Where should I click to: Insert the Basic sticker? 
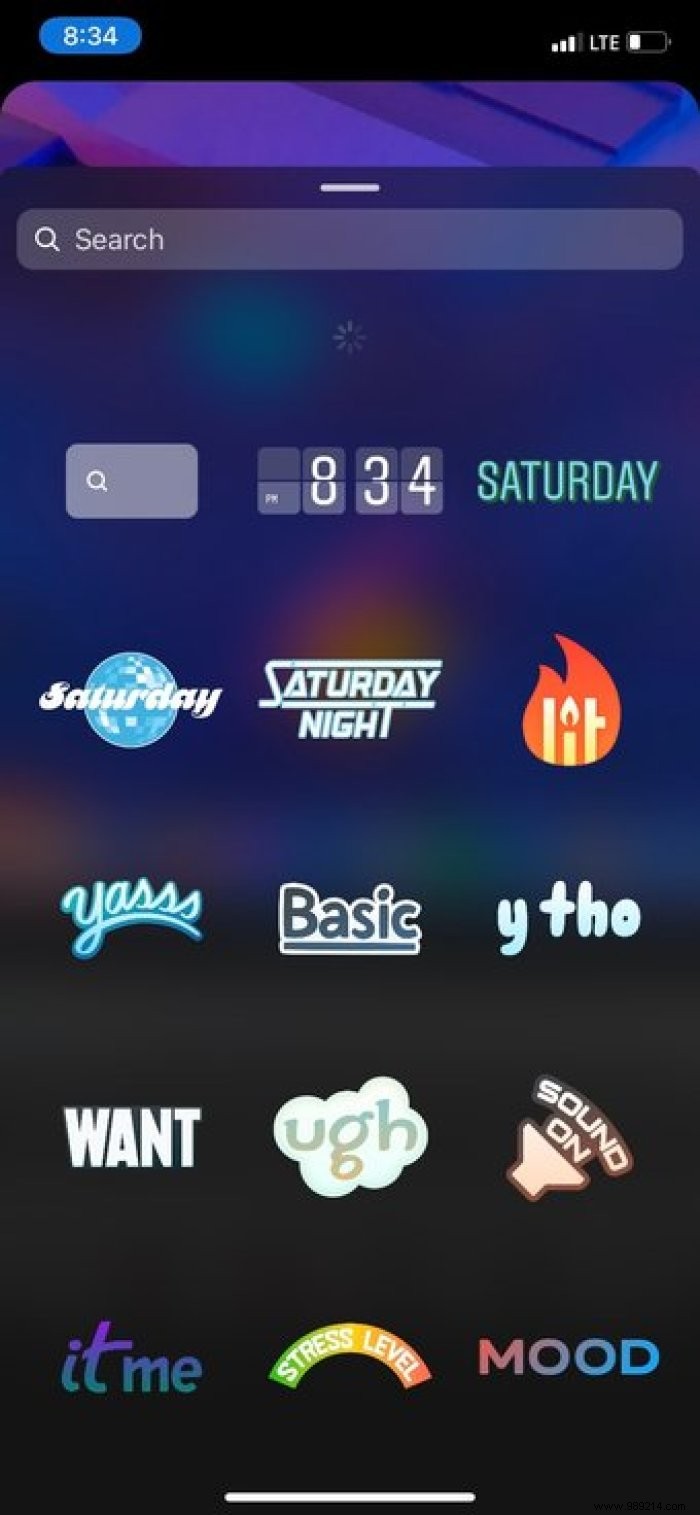(350, 917)
